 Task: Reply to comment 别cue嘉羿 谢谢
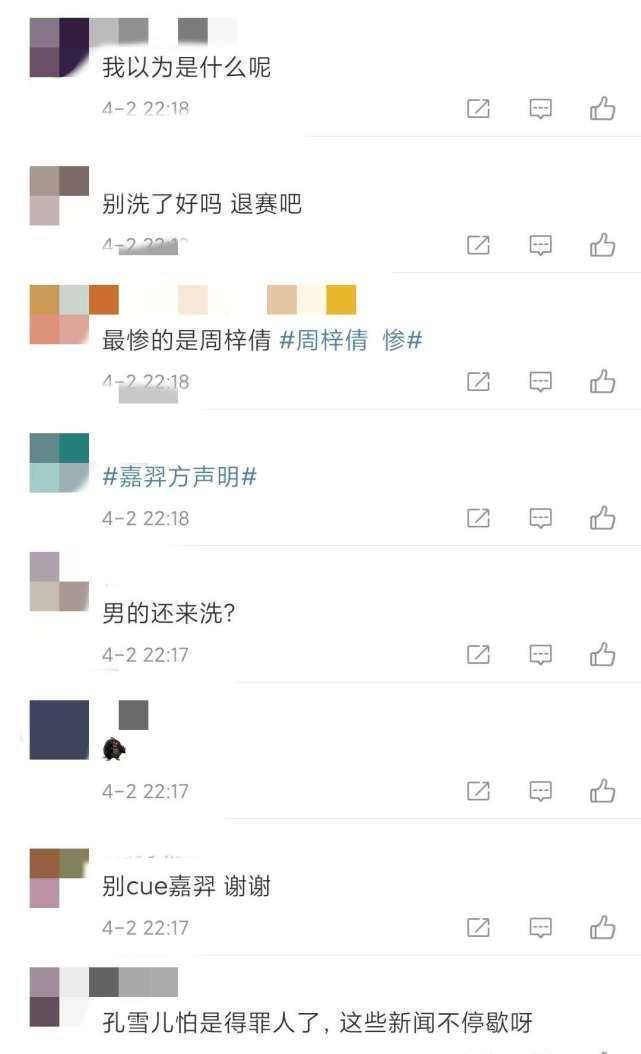tap(540, 928)
